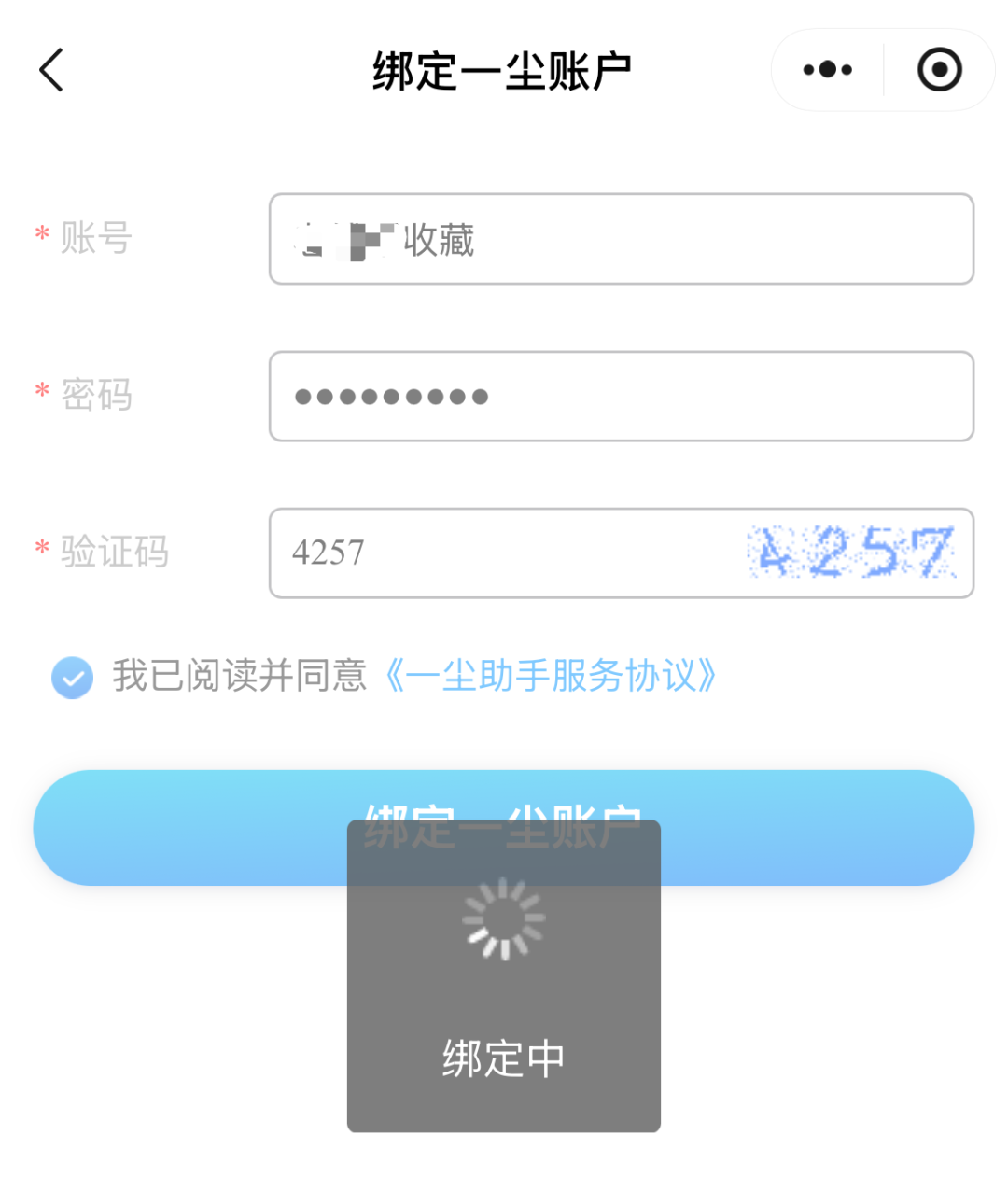Tap the 绑定一尘账户 bind button
Viewport: 1008px width, 1191px height.
tap(187, 829)
